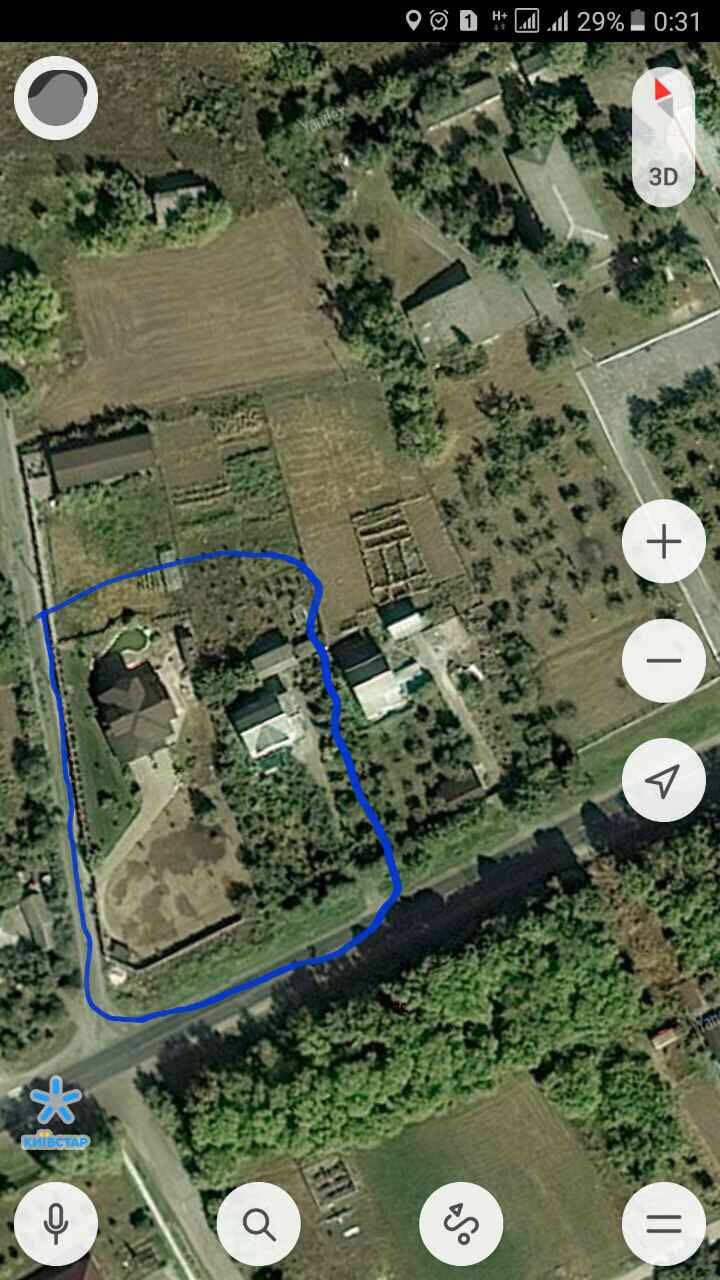720x1280 pixels.
Task: Open the profile avatar button
Action: [56, 98]
